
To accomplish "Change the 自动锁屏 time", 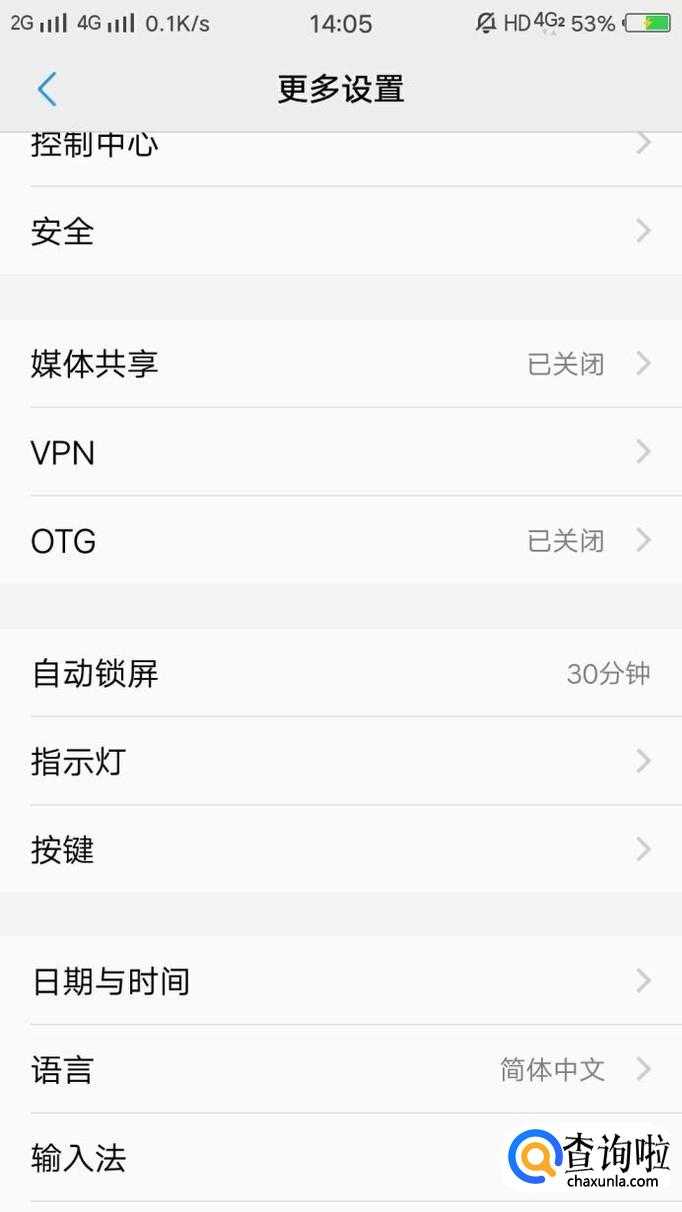I will tap(340, 673).
